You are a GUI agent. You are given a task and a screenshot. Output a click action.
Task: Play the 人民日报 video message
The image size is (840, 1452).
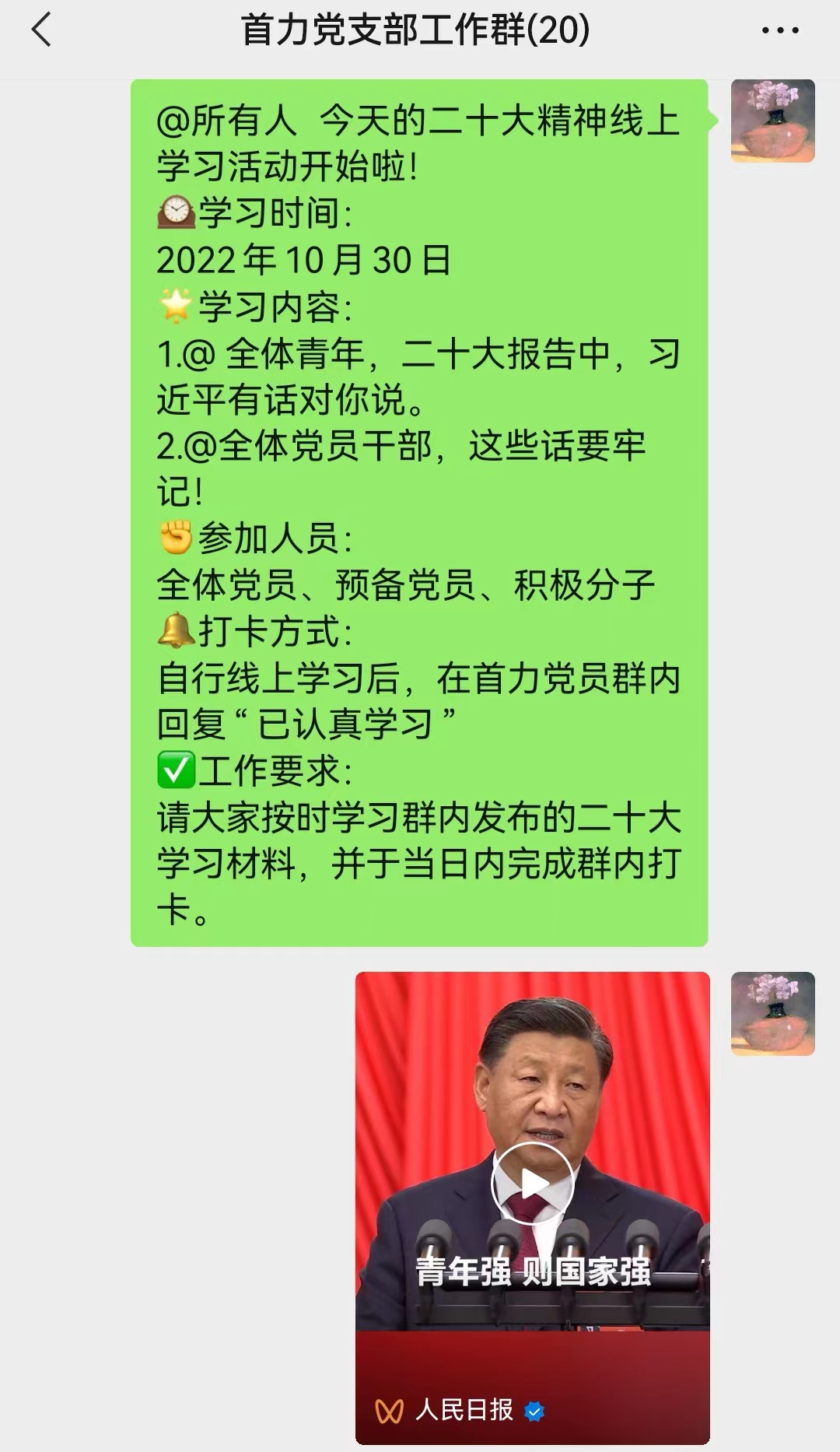tap(533, 1184)
